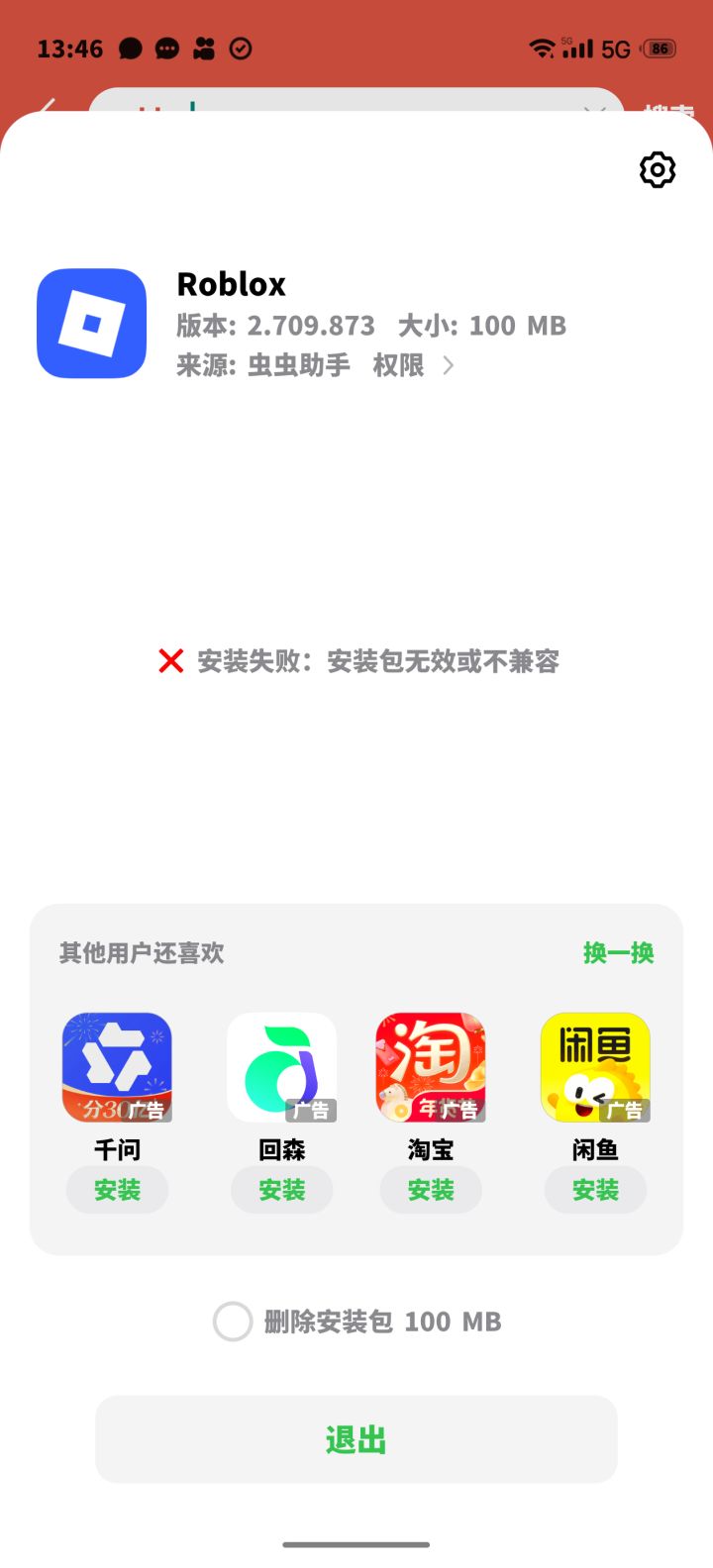Open the settings gear on the installer sheet
Viewport: 713px width, 1568px height.
[x=657, y=169]
